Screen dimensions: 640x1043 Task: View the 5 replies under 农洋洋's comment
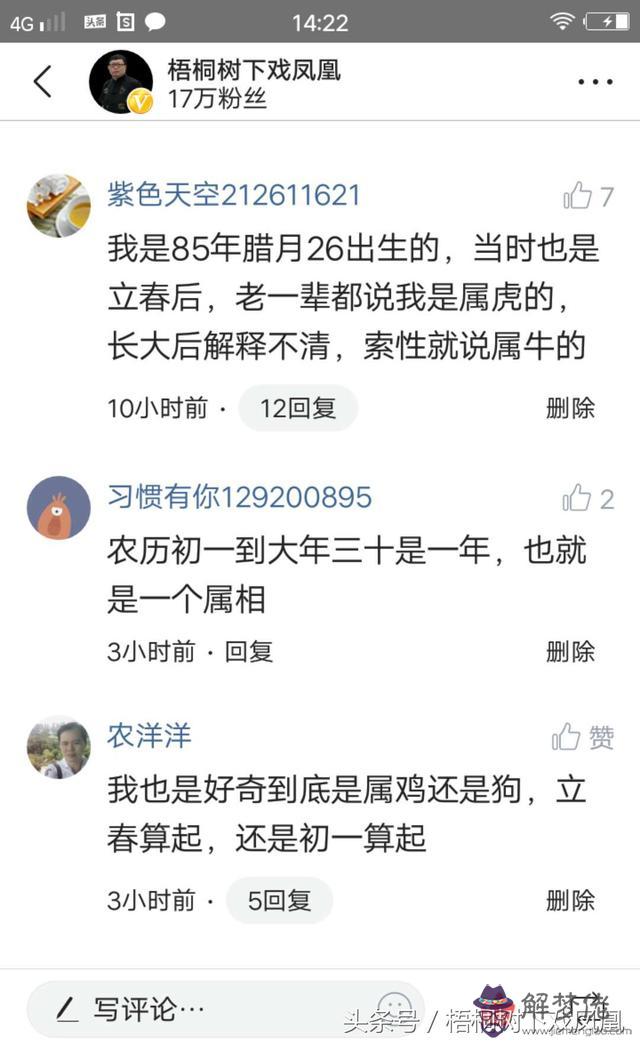pyautogui.click(x=280, y=900)
